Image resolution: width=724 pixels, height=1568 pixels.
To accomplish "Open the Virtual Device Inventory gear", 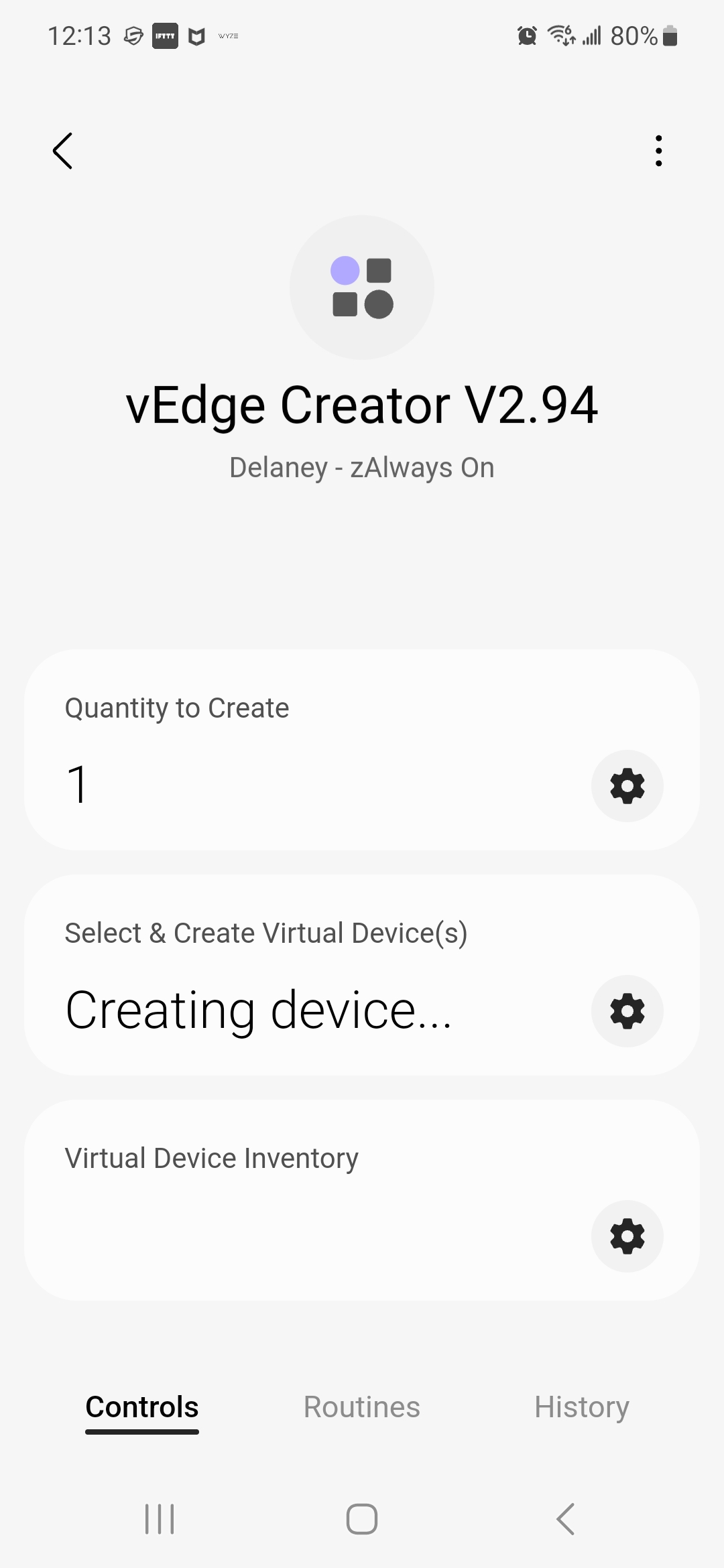I will 627,1236.
